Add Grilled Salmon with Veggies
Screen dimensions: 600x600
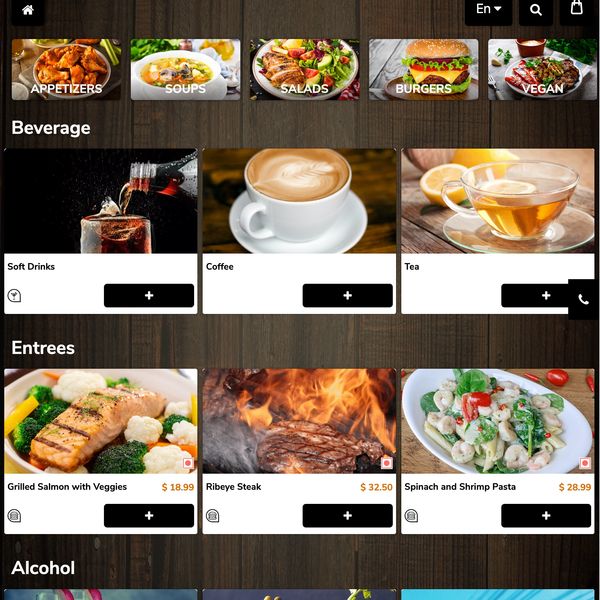(x=149, y=515)
